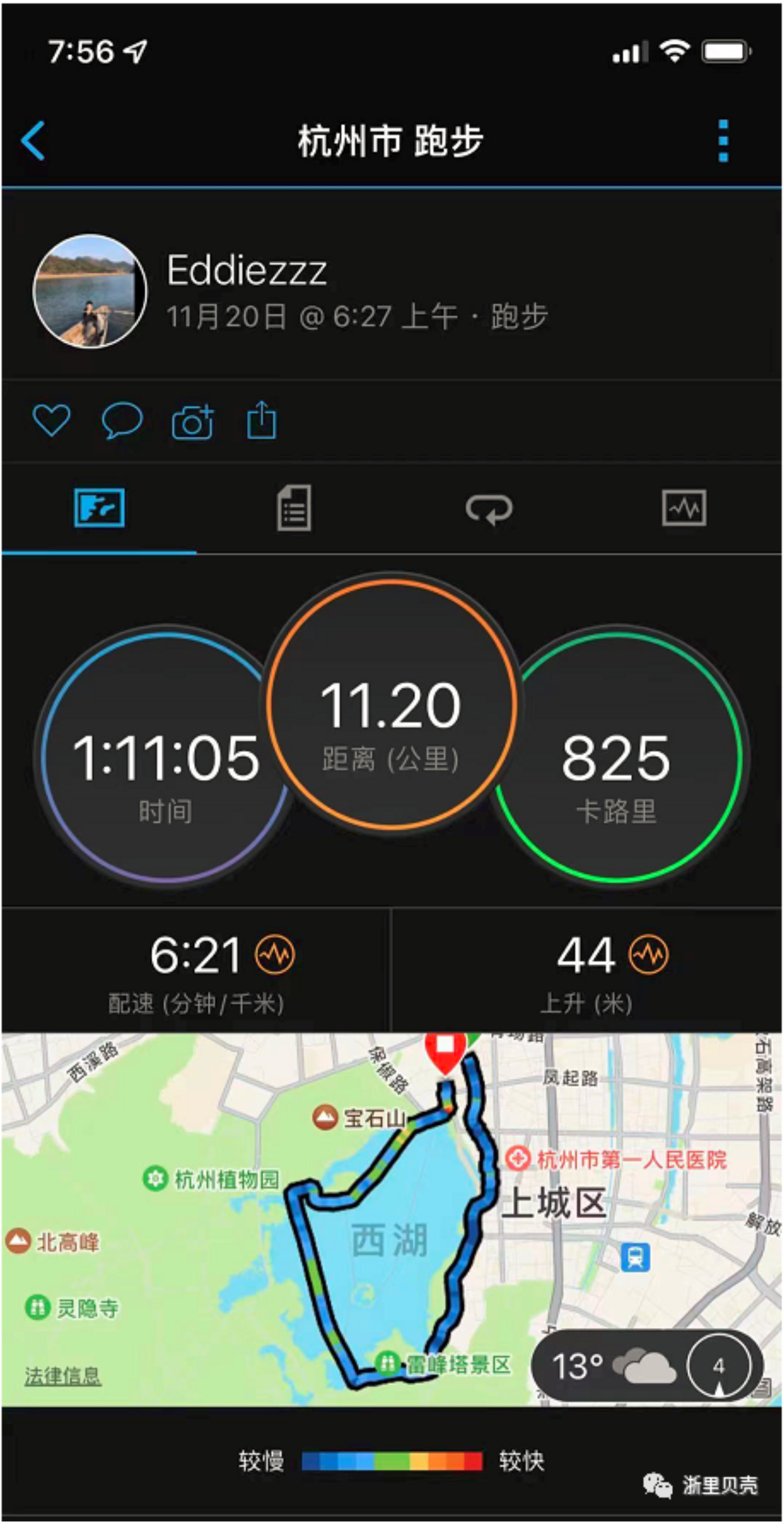Select the overview map tab
784x1522 pixels.
[99, 508]
